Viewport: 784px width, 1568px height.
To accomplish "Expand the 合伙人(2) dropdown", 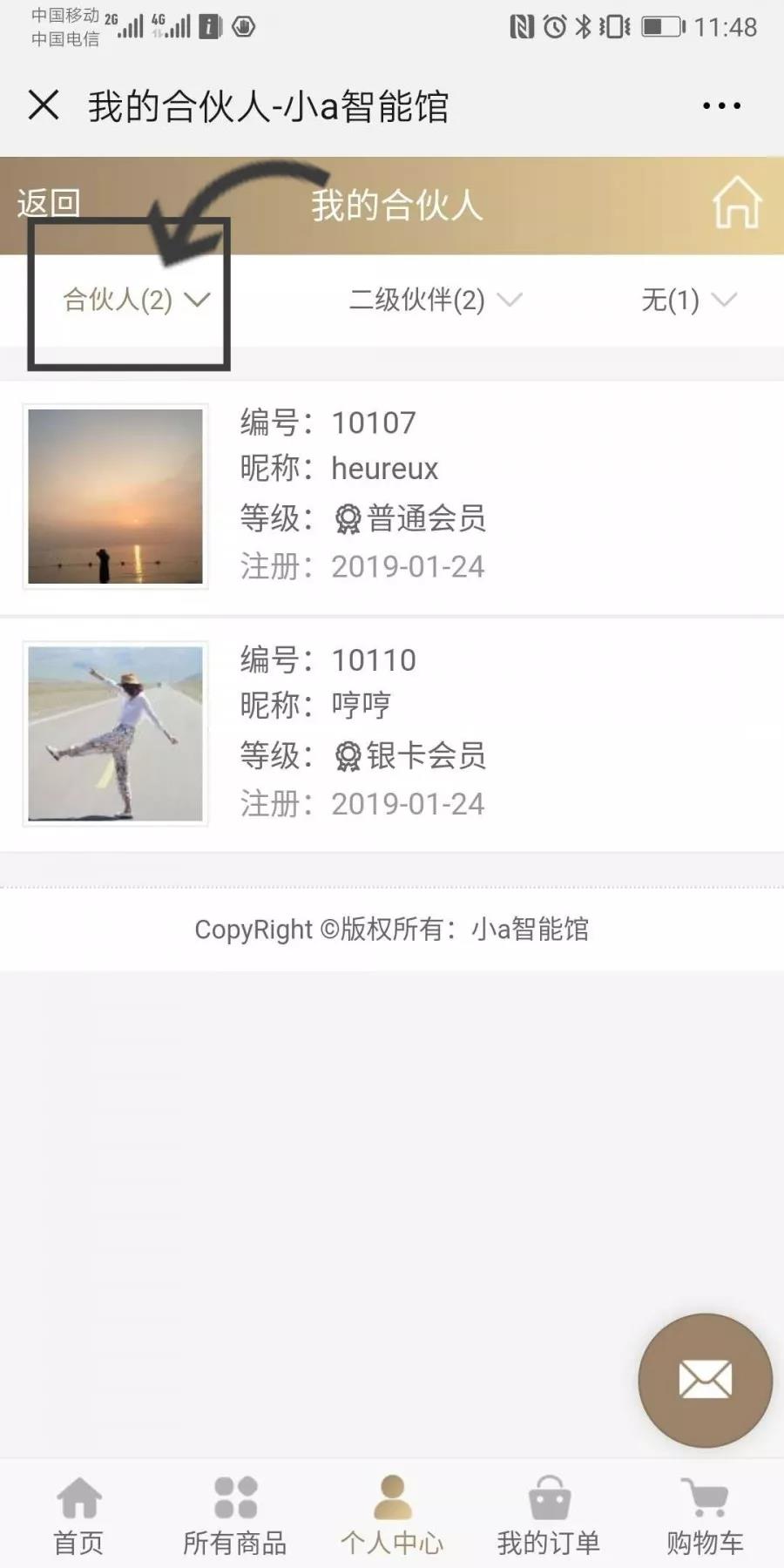I will [136, 301].
